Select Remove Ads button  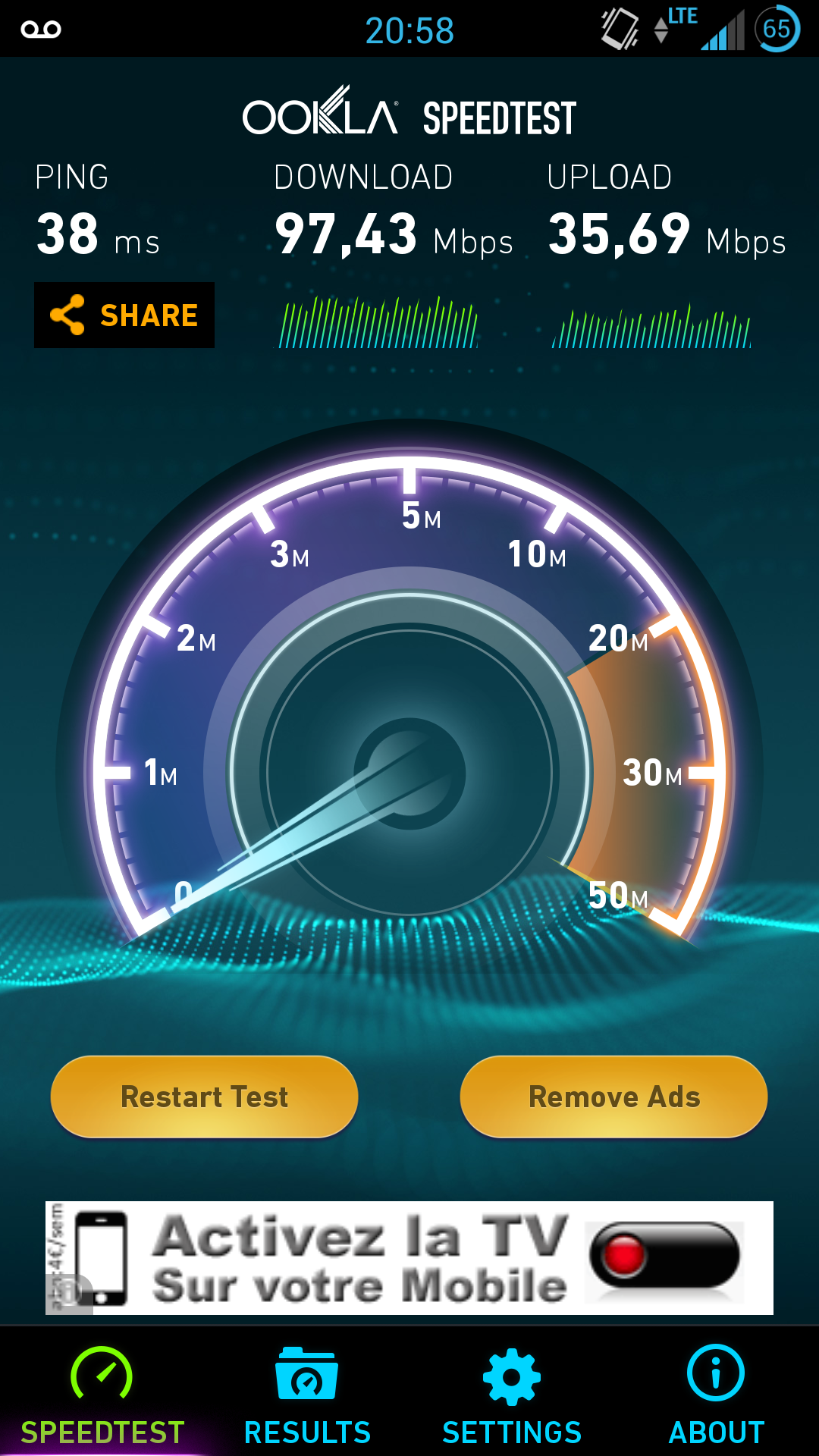pyautogui.click(x=614, y=1097)
